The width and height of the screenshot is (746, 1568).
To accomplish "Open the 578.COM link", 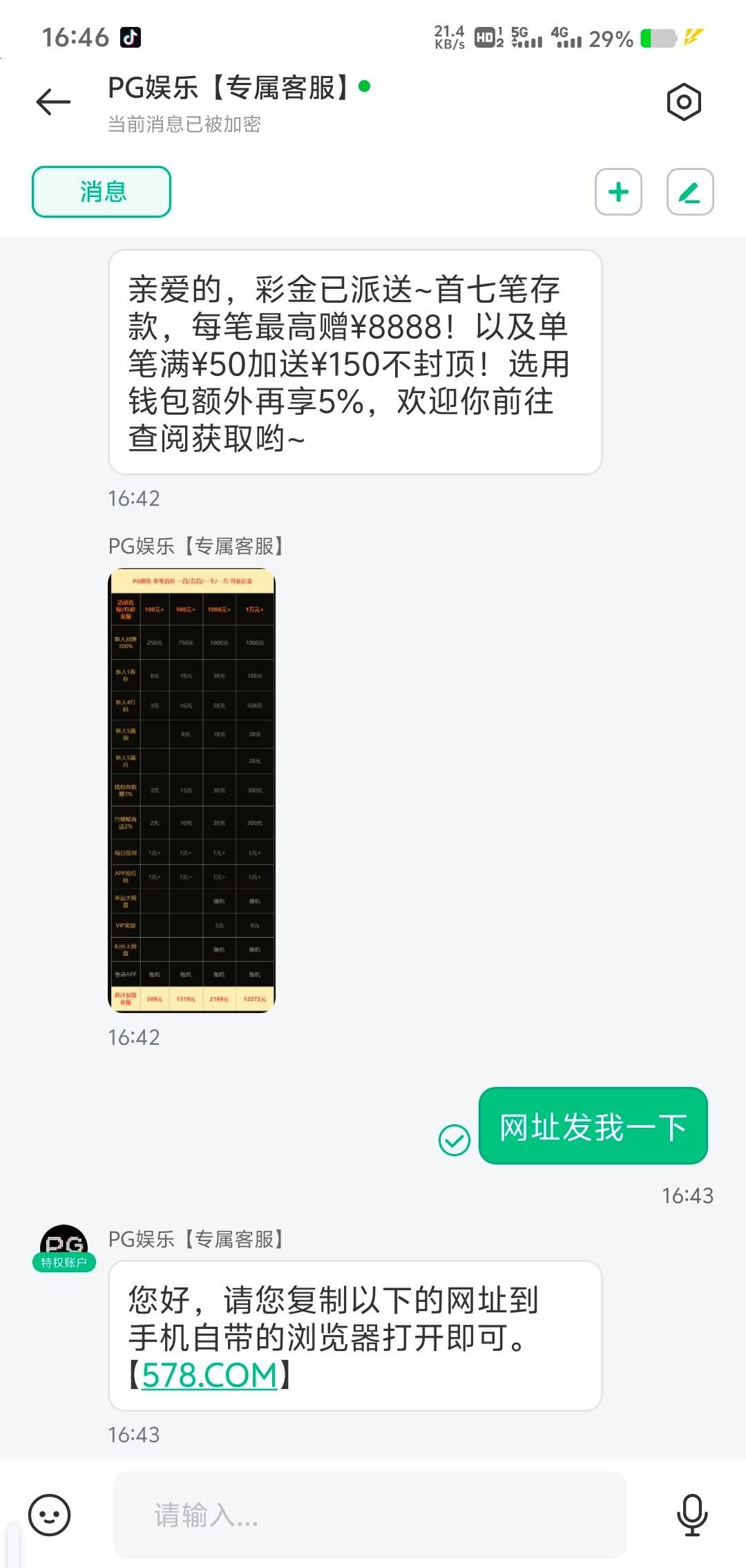I will [x=209, y=1375].
